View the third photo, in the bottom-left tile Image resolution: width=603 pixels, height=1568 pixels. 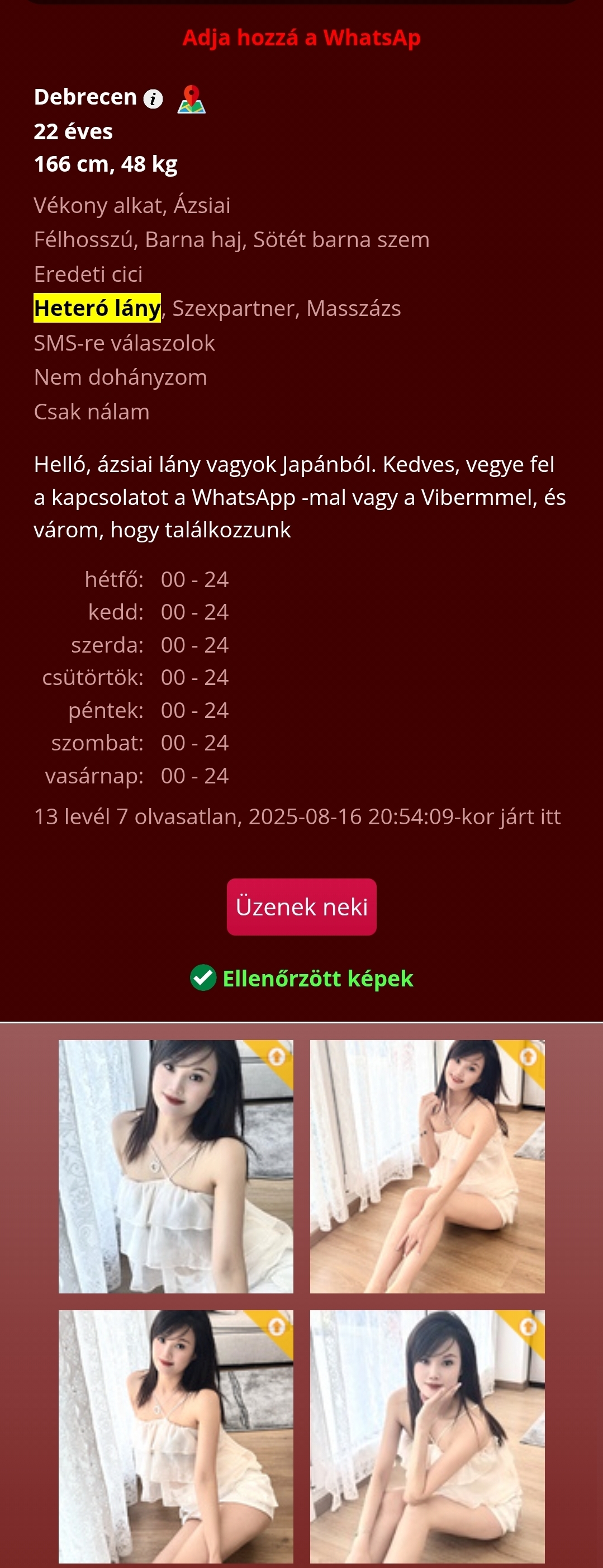coord(175,1435)
